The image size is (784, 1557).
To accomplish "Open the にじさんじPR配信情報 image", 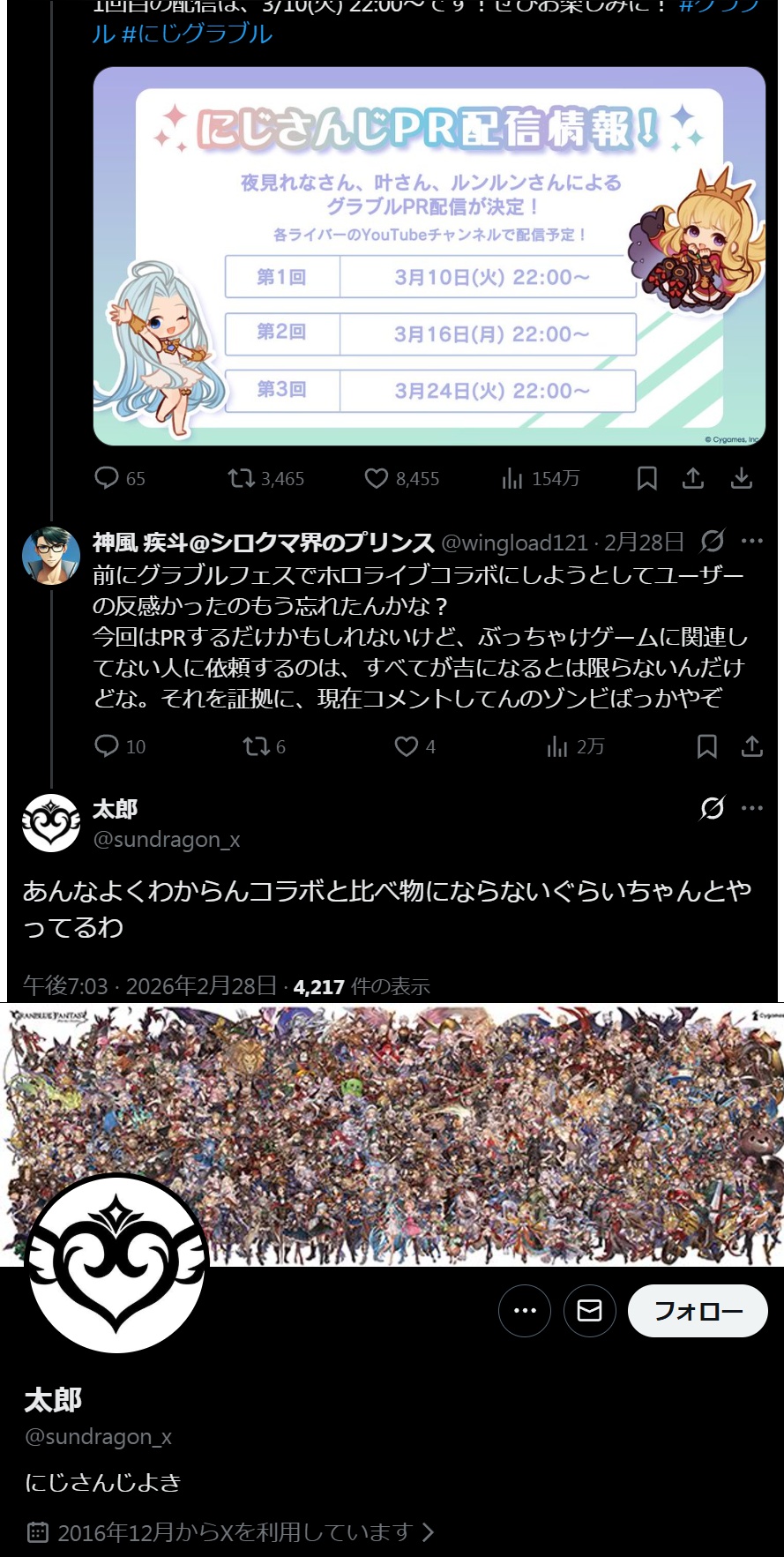I will click(x=429, y=256).
